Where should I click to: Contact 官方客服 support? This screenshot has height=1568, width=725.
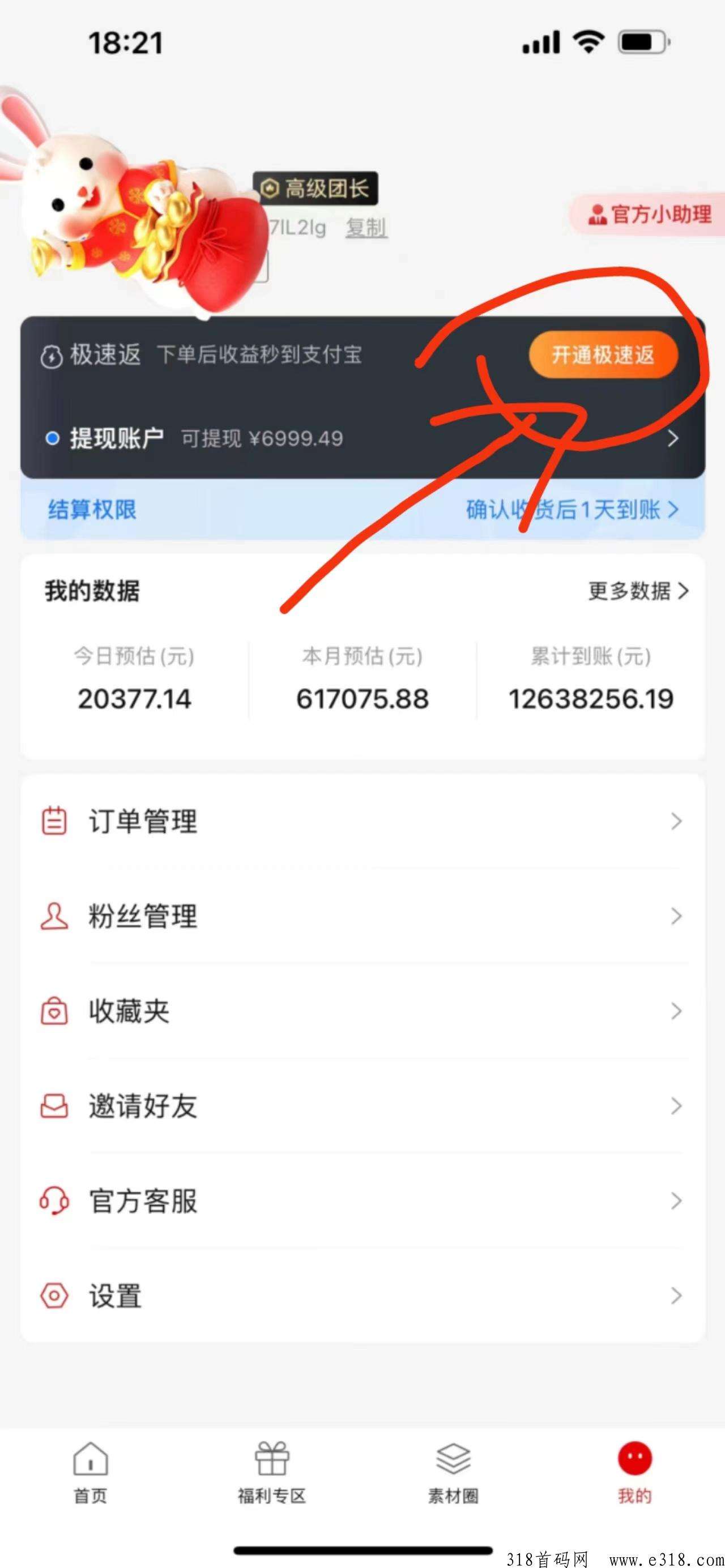(x=363, y=1201)
